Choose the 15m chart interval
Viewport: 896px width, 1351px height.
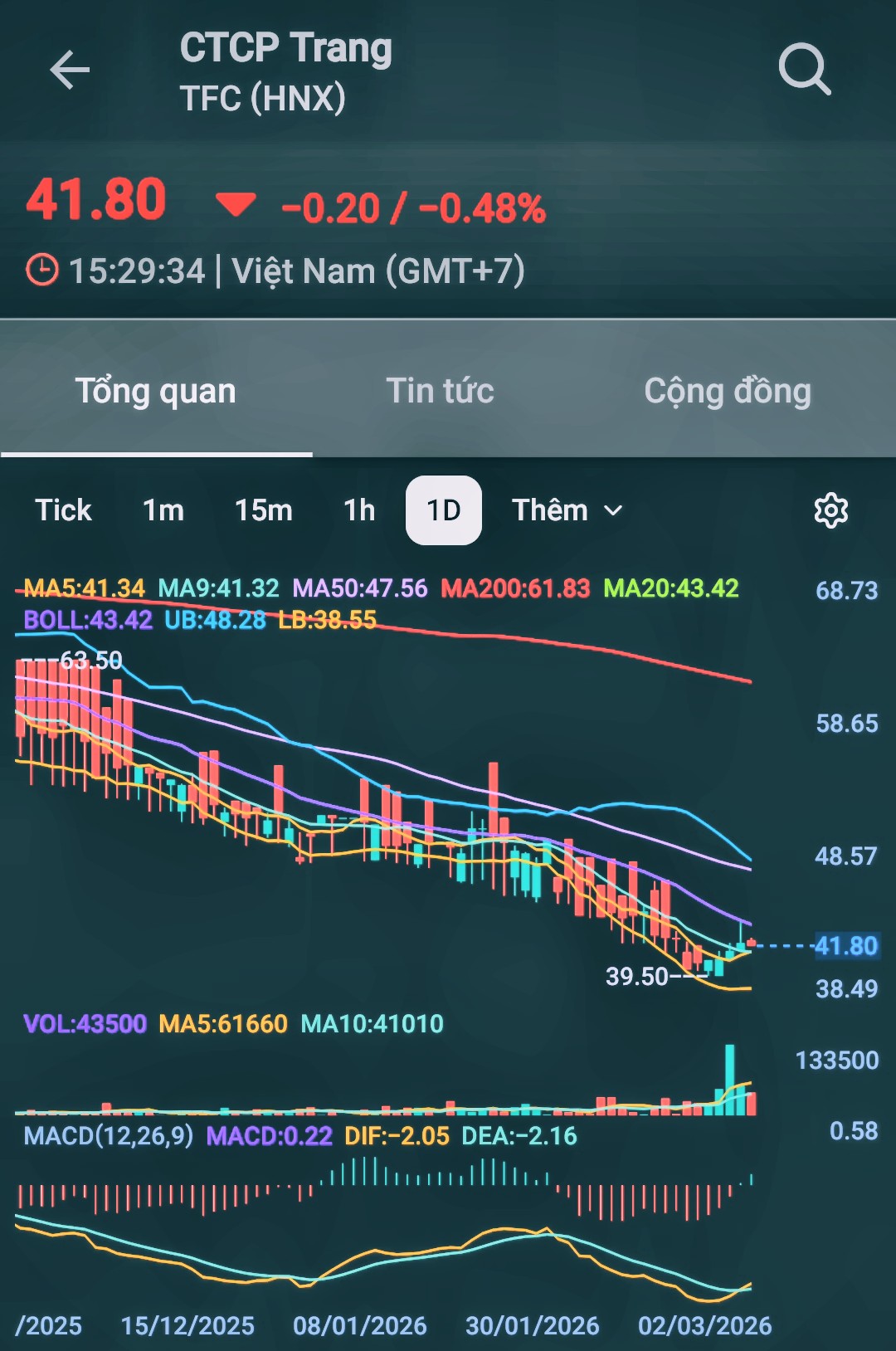coord(264,510)
